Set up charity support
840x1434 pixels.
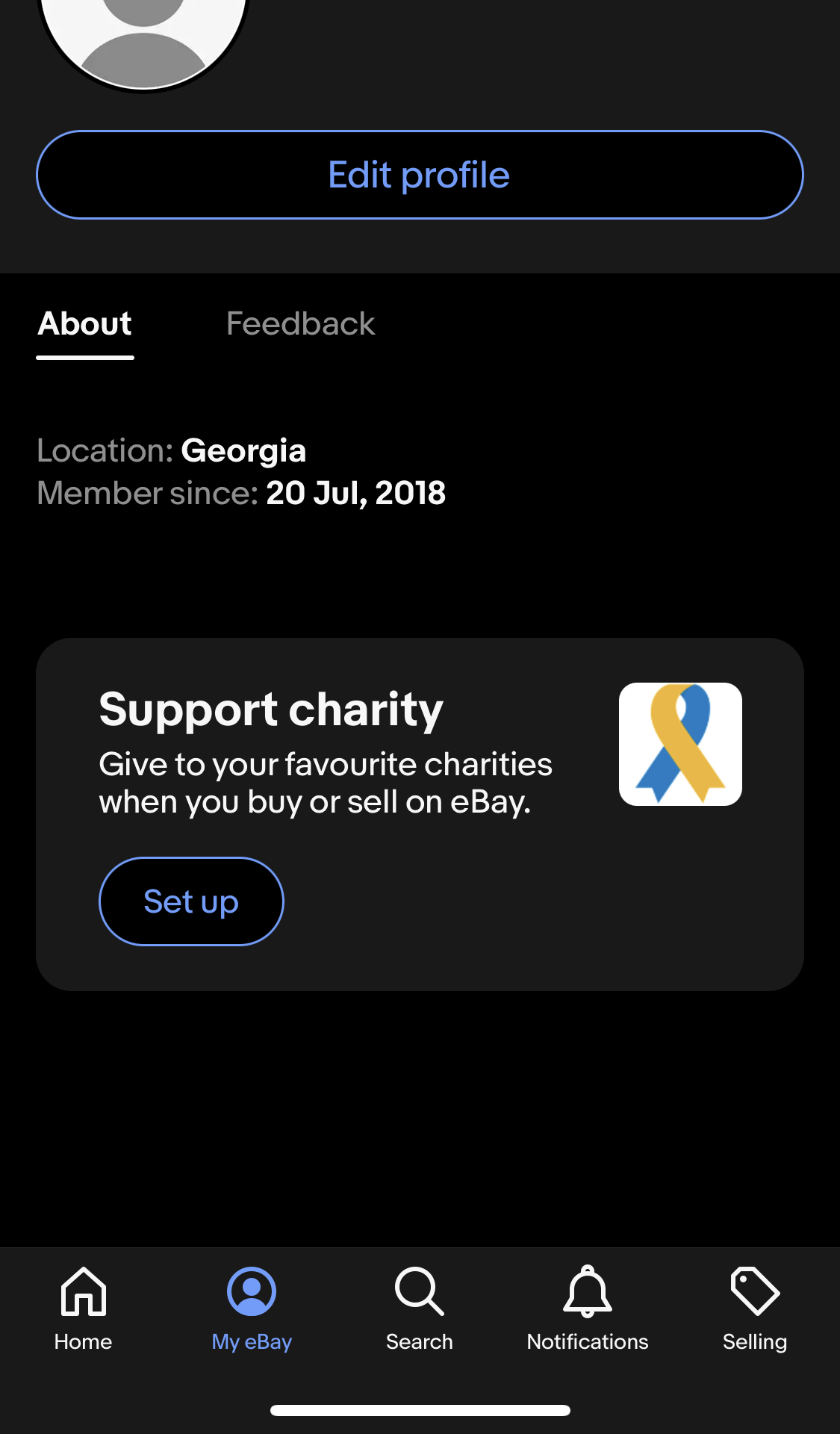[191, 901]
